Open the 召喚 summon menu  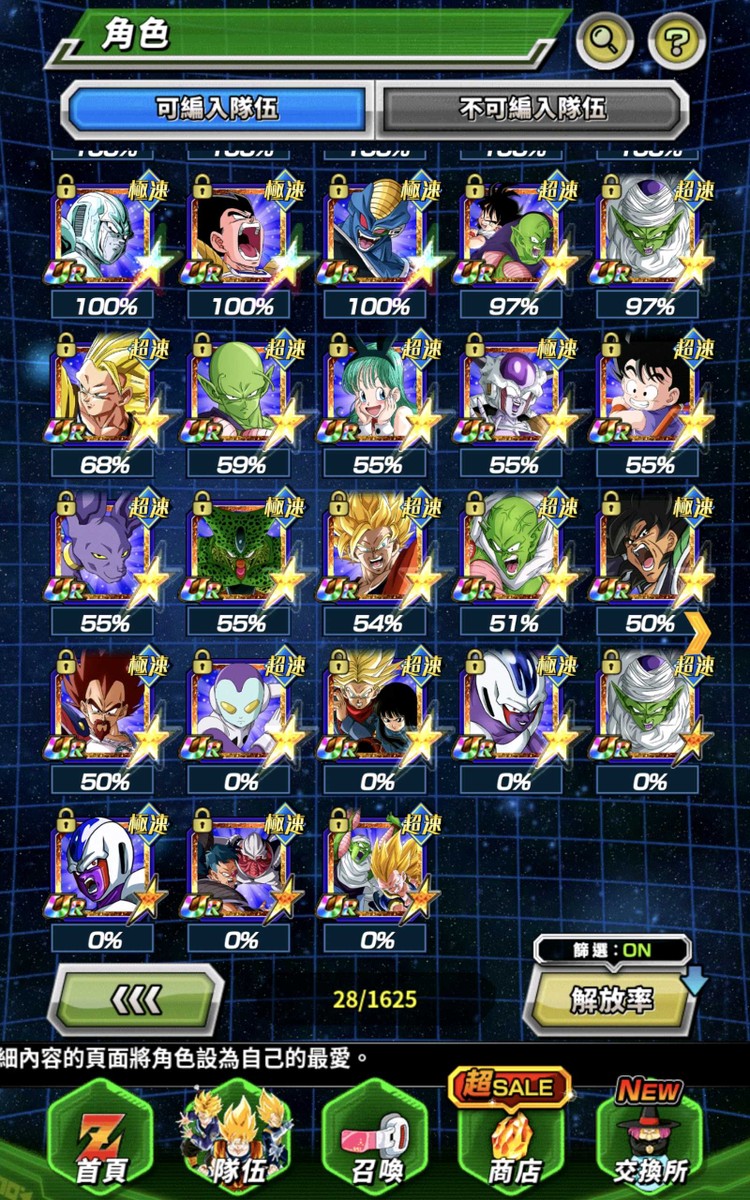click(x=376, y=1142)
